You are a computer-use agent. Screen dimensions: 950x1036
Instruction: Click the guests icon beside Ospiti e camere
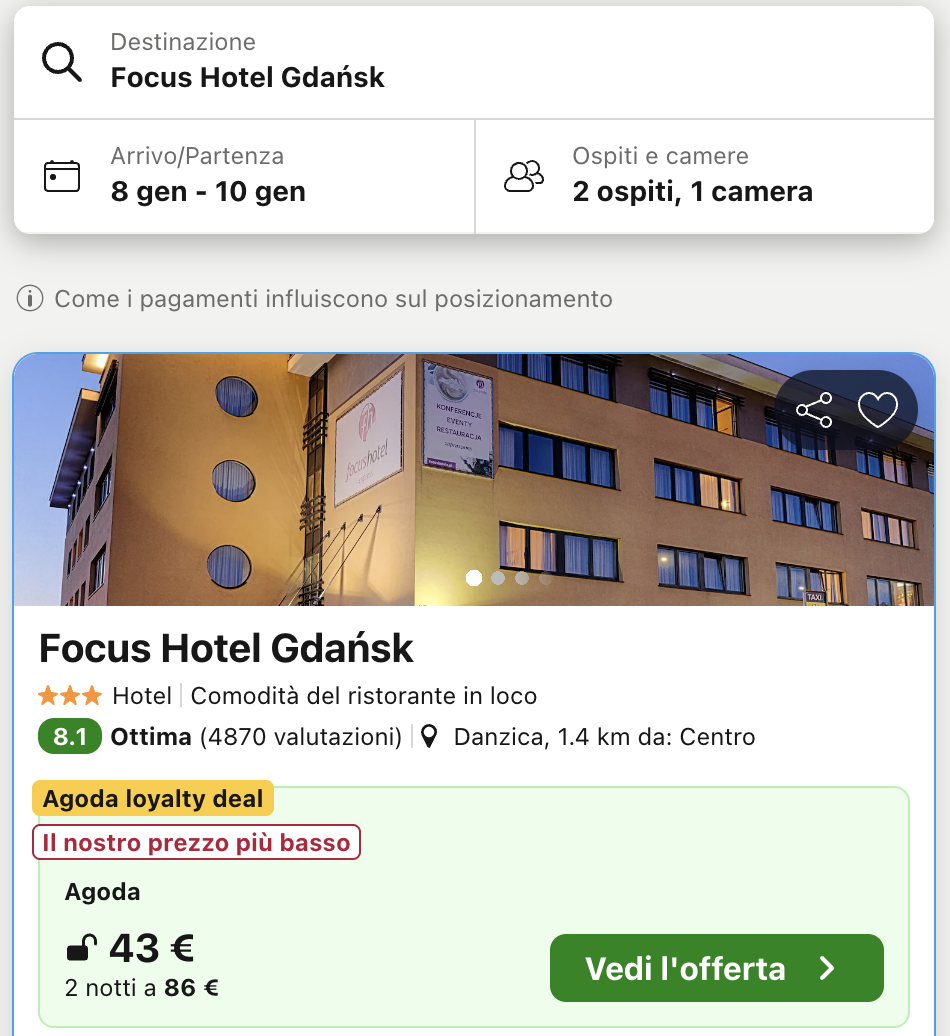(524, 175)
